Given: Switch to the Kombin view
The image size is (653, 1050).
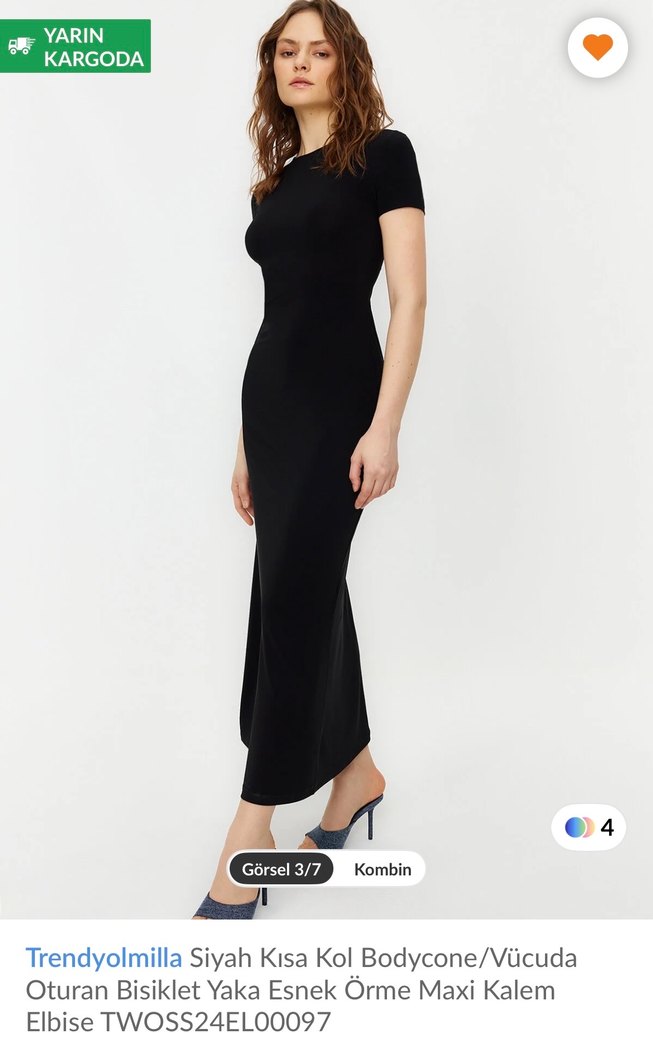Looking at the screenshot, I should (382, 869).
